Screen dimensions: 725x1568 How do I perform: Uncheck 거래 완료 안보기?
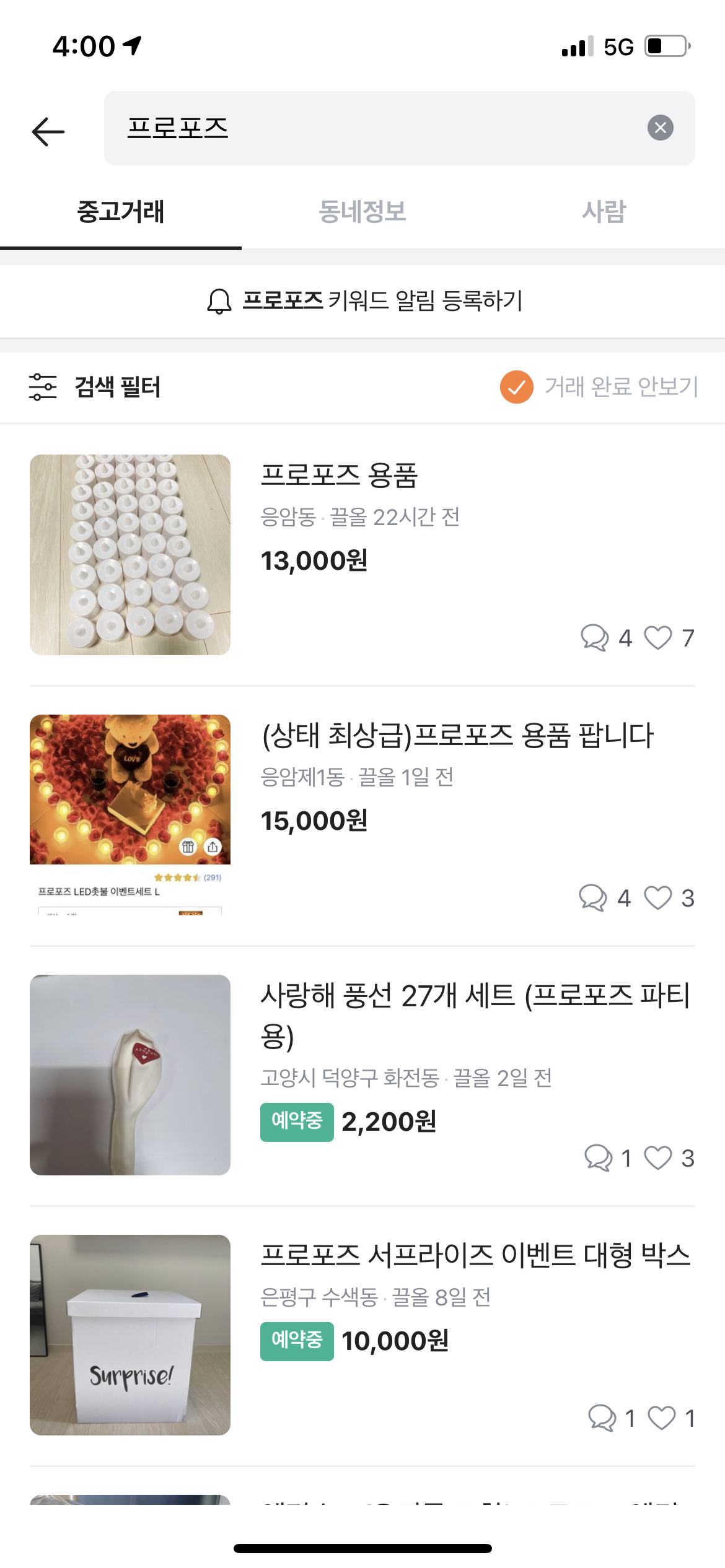pyautogui.click(x=516, y=387)
